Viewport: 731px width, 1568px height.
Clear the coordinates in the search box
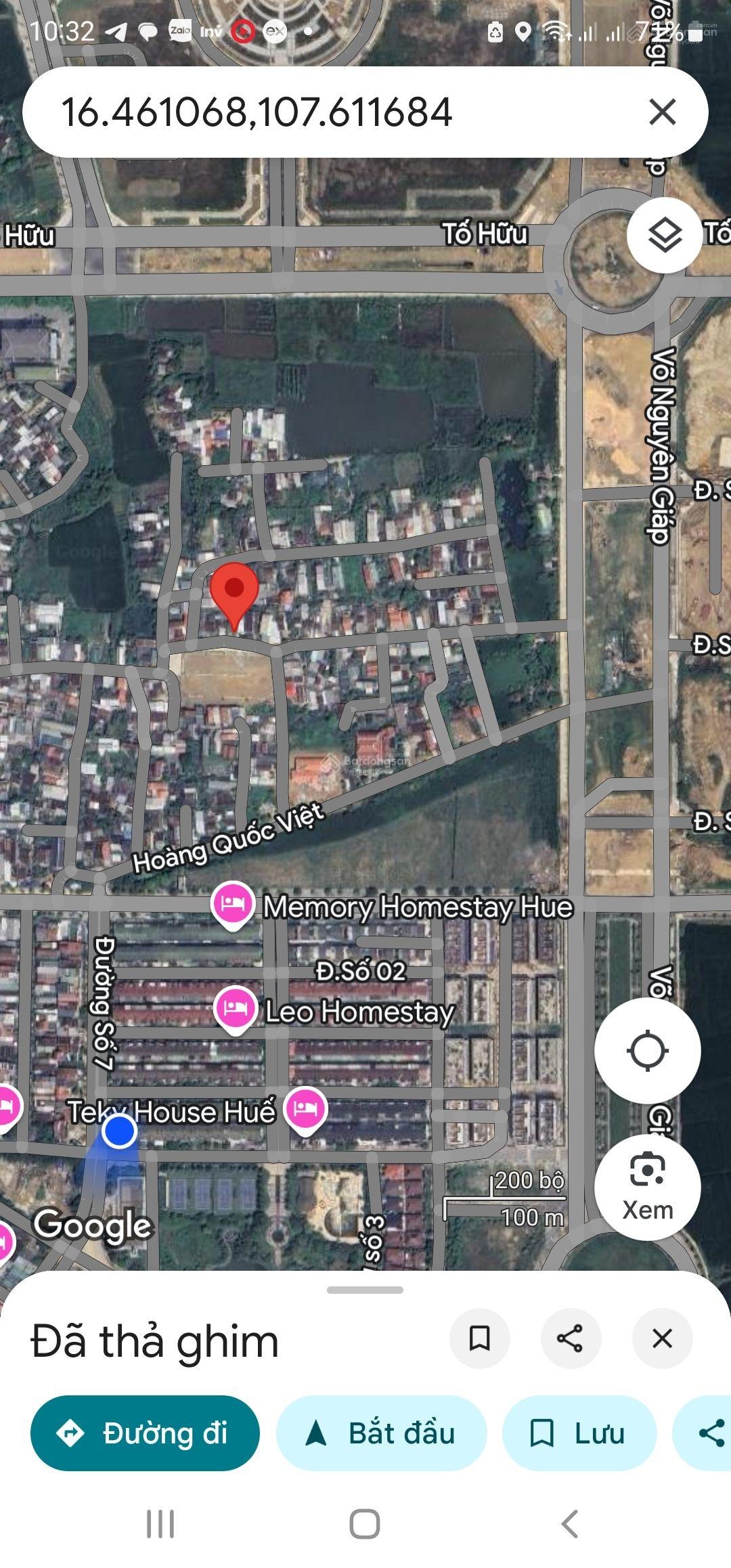[662, 112]
